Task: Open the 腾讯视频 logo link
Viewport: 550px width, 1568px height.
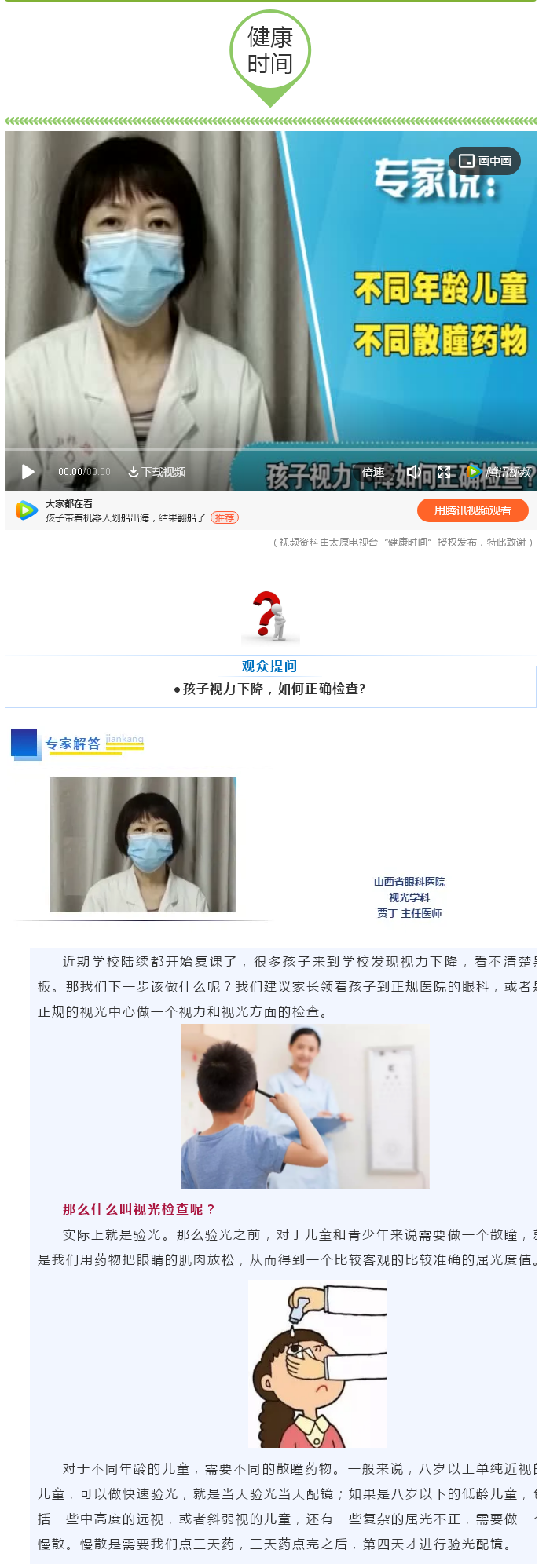Action: [500, 472]
